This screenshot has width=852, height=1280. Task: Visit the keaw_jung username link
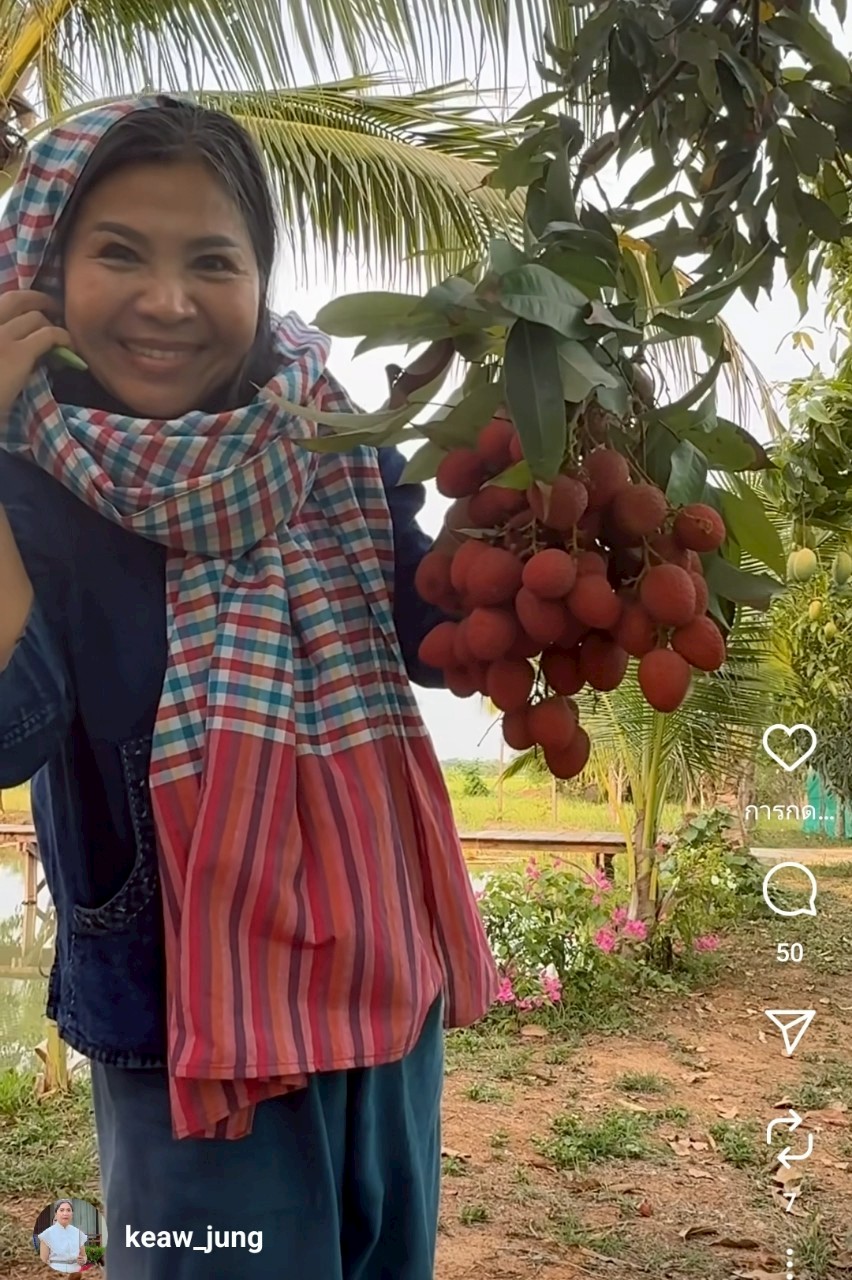(194, 1239)
